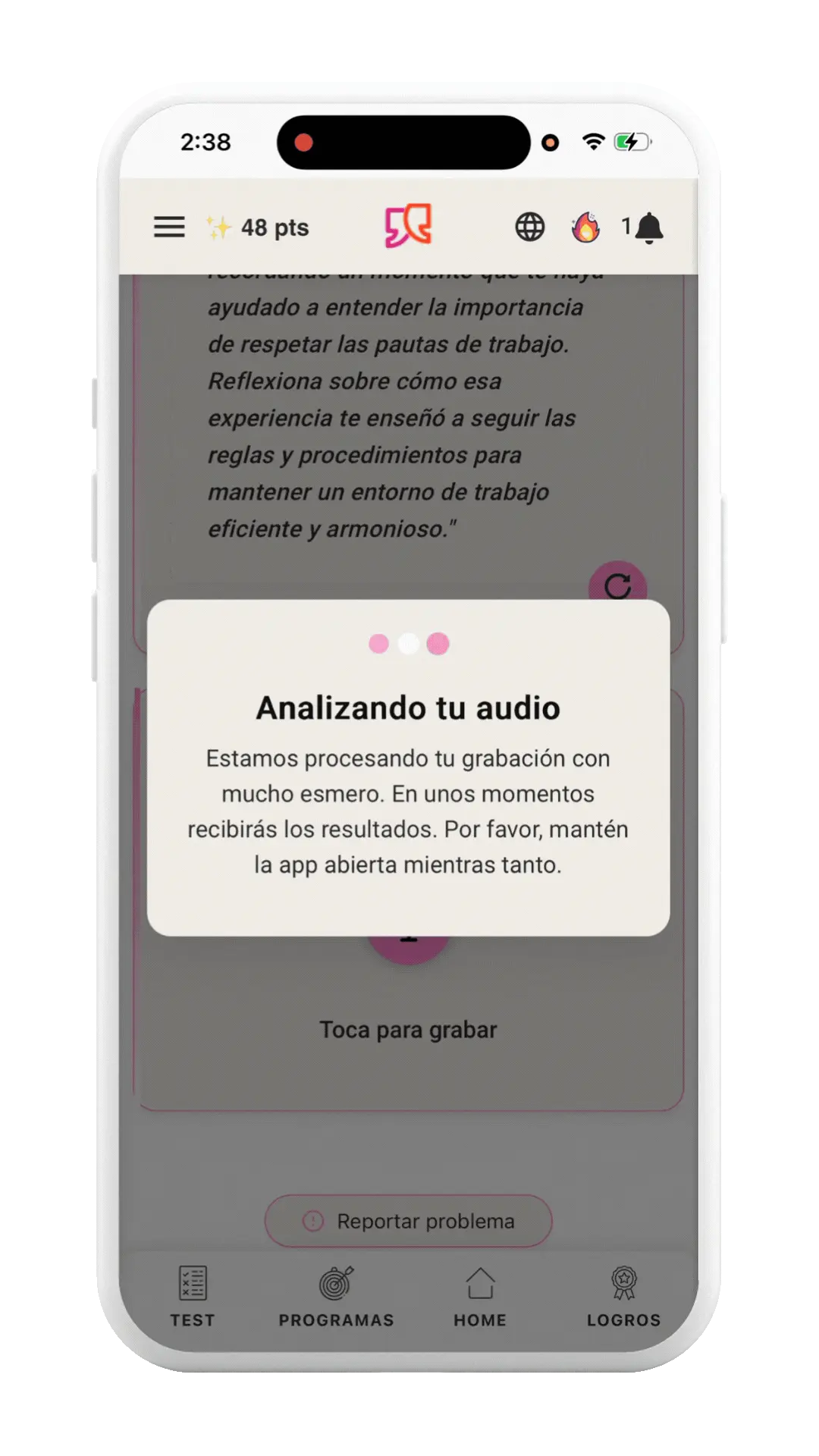Tap the app logo at the top

coord(408,225)
